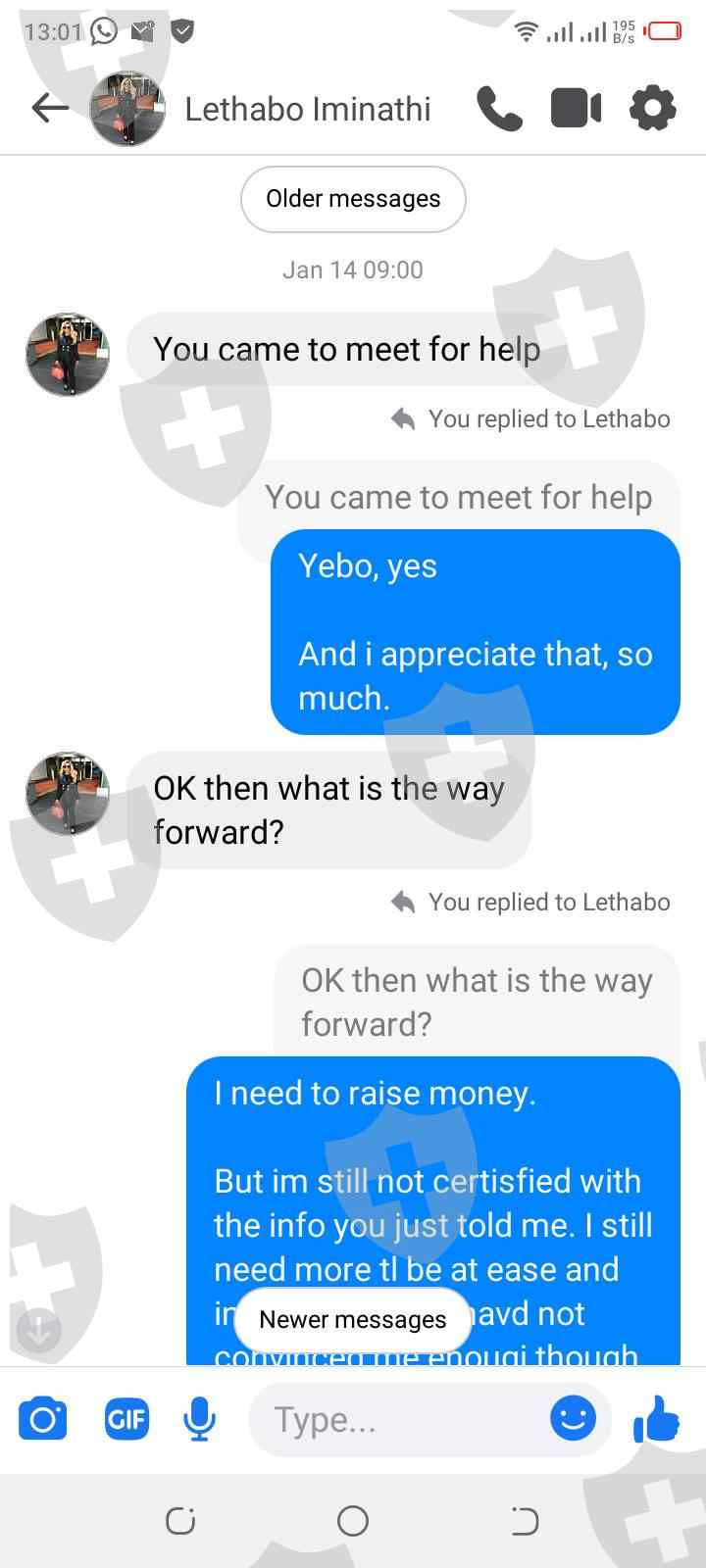The width and height of the screenshot is (706, 1568).
Task: Tap the system home button
Action: [x=353, y=1520]
